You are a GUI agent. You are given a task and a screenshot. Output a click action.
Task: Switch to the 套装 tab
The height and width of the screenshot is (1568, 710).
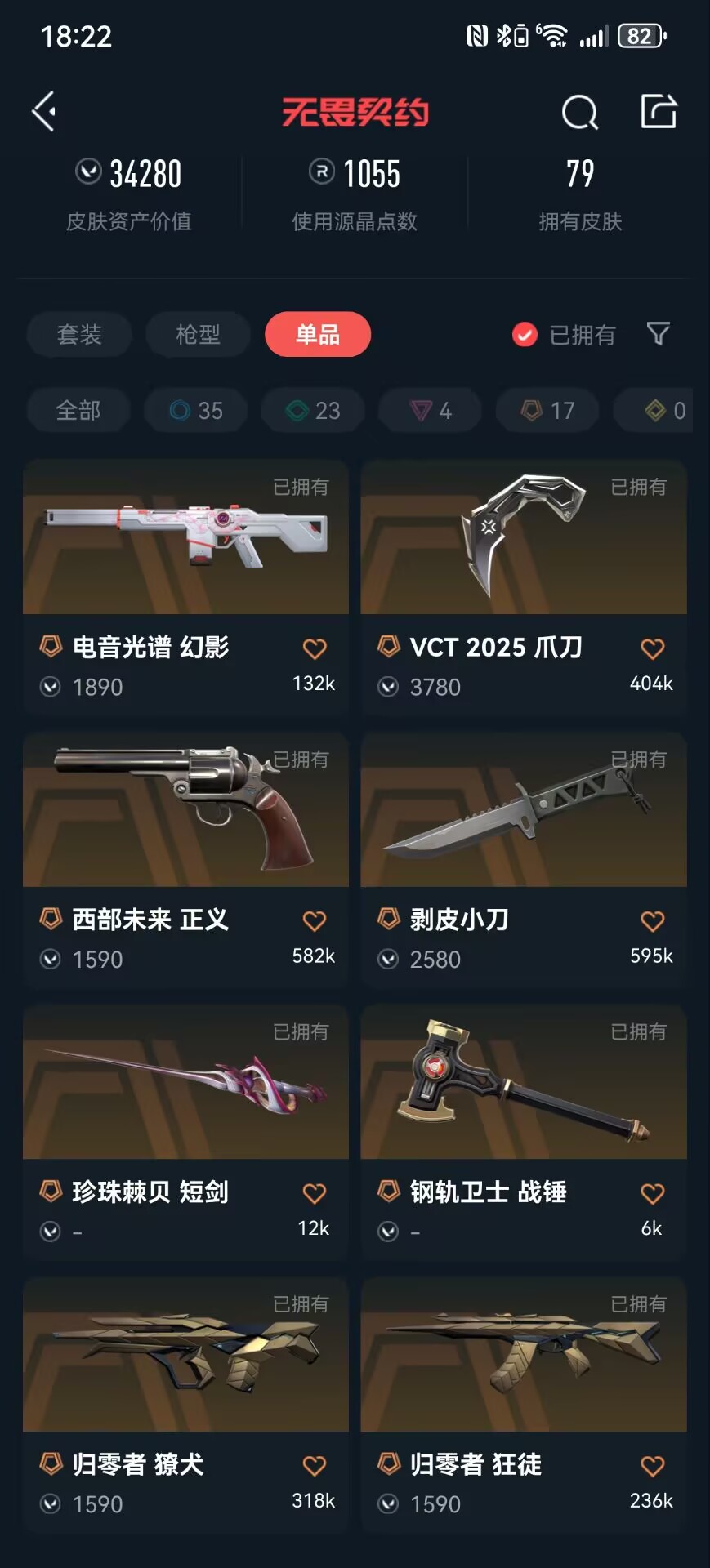[79, 334]
